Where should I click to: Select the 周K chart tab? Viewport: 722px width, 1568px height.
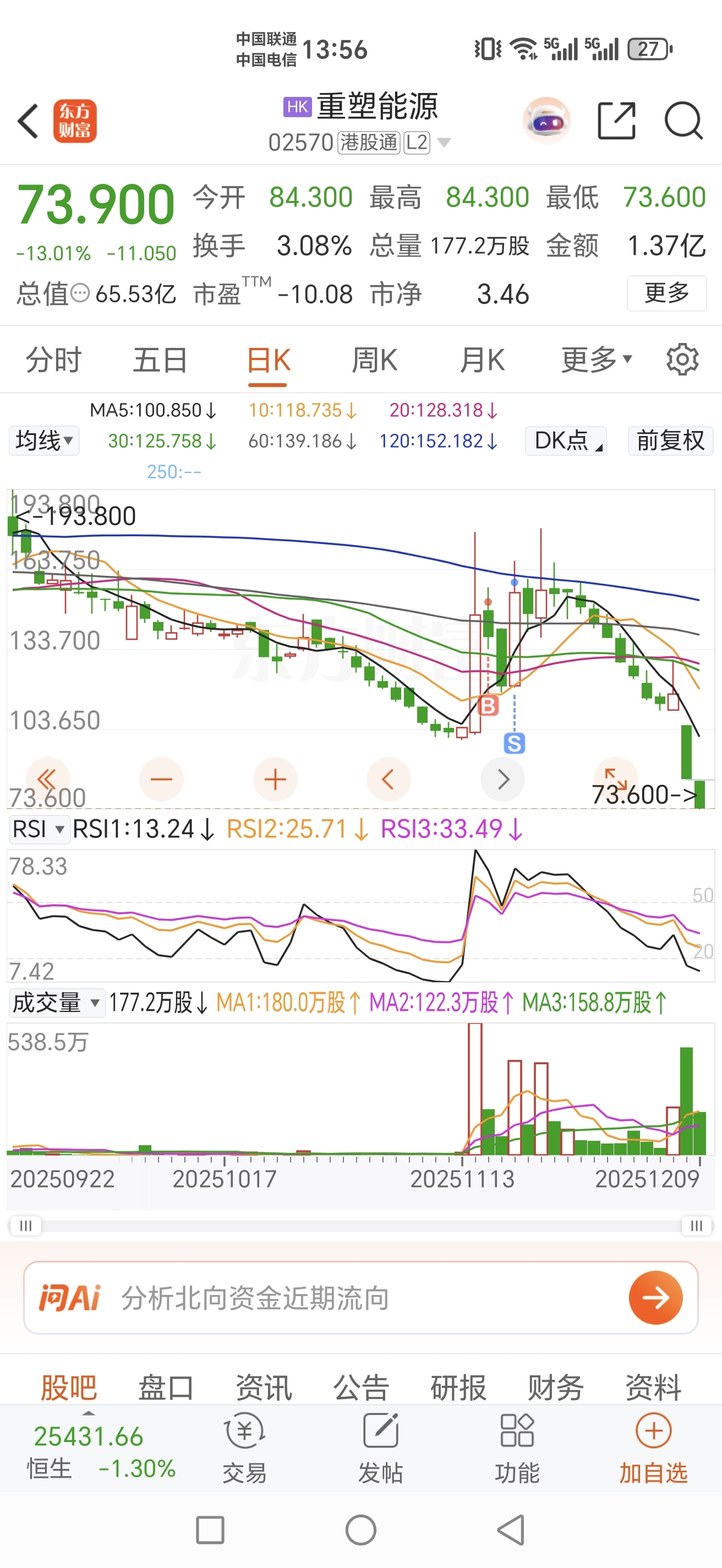375,360
